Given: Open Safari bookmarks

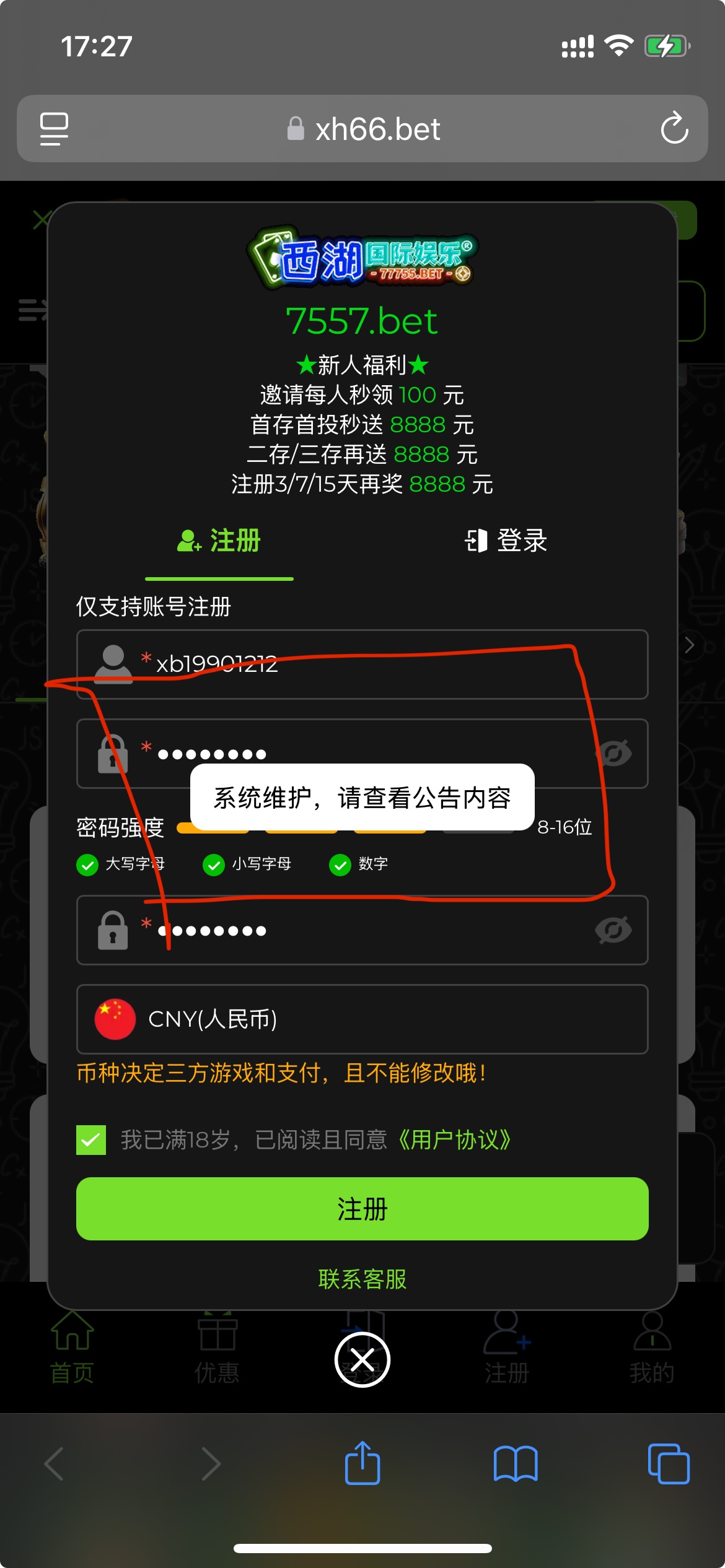Looking at the screenshot, I should pos(515,1464).
